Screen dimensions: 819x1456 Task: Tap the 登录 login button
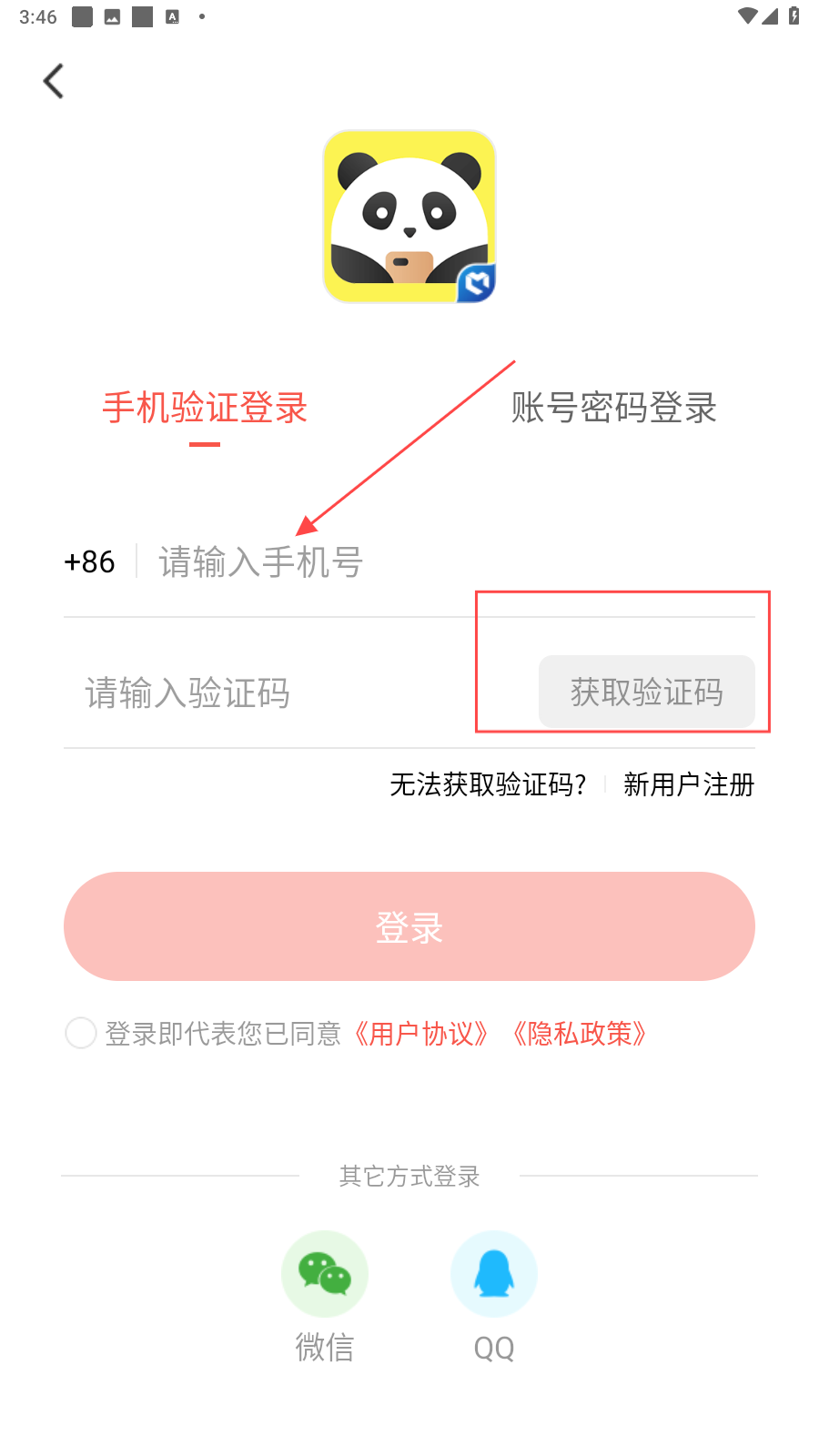409,926
